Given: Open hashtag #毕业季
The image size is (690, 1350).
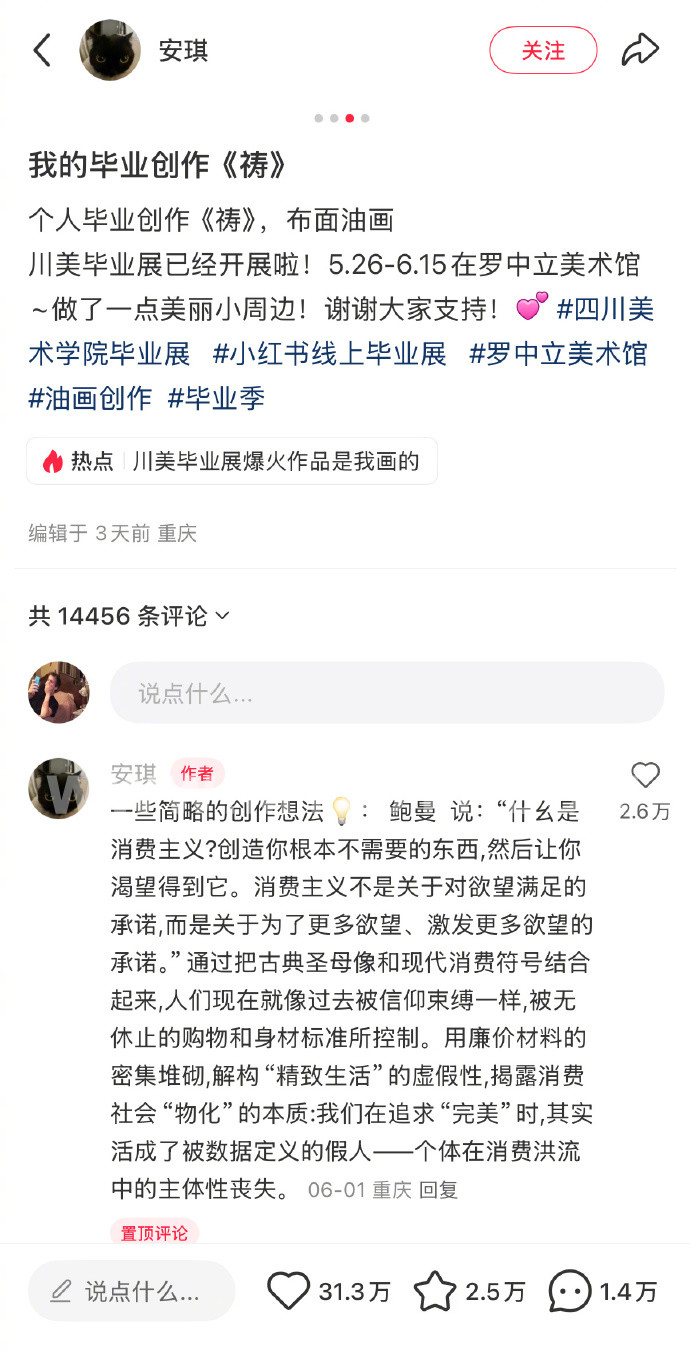Looking at the screenshot, I should pos(216,397).
